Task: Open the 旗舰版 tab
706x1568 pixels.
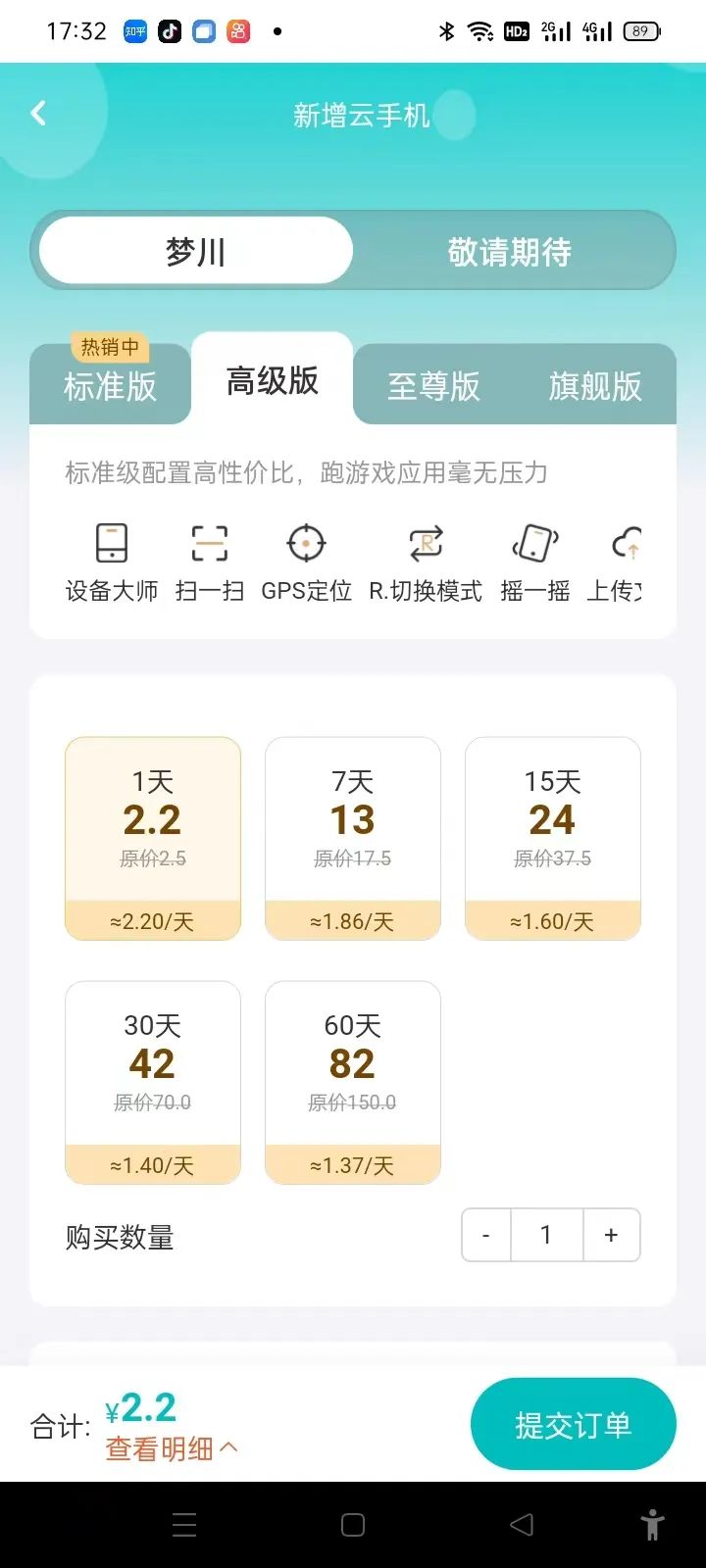Action: tap(595, 386)
